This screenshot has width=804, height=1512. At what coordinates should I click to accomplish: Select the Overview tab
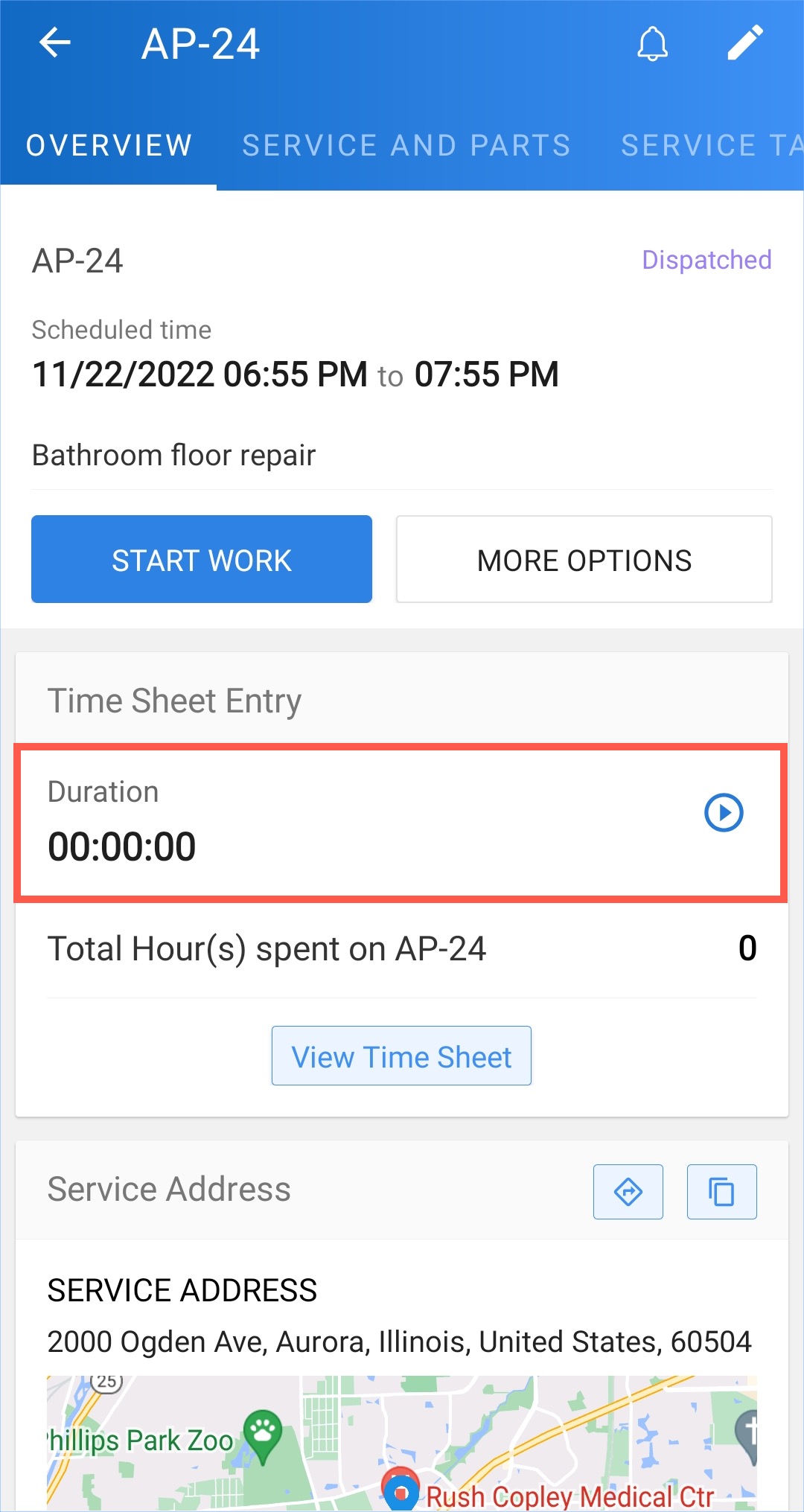click(109, 145)
